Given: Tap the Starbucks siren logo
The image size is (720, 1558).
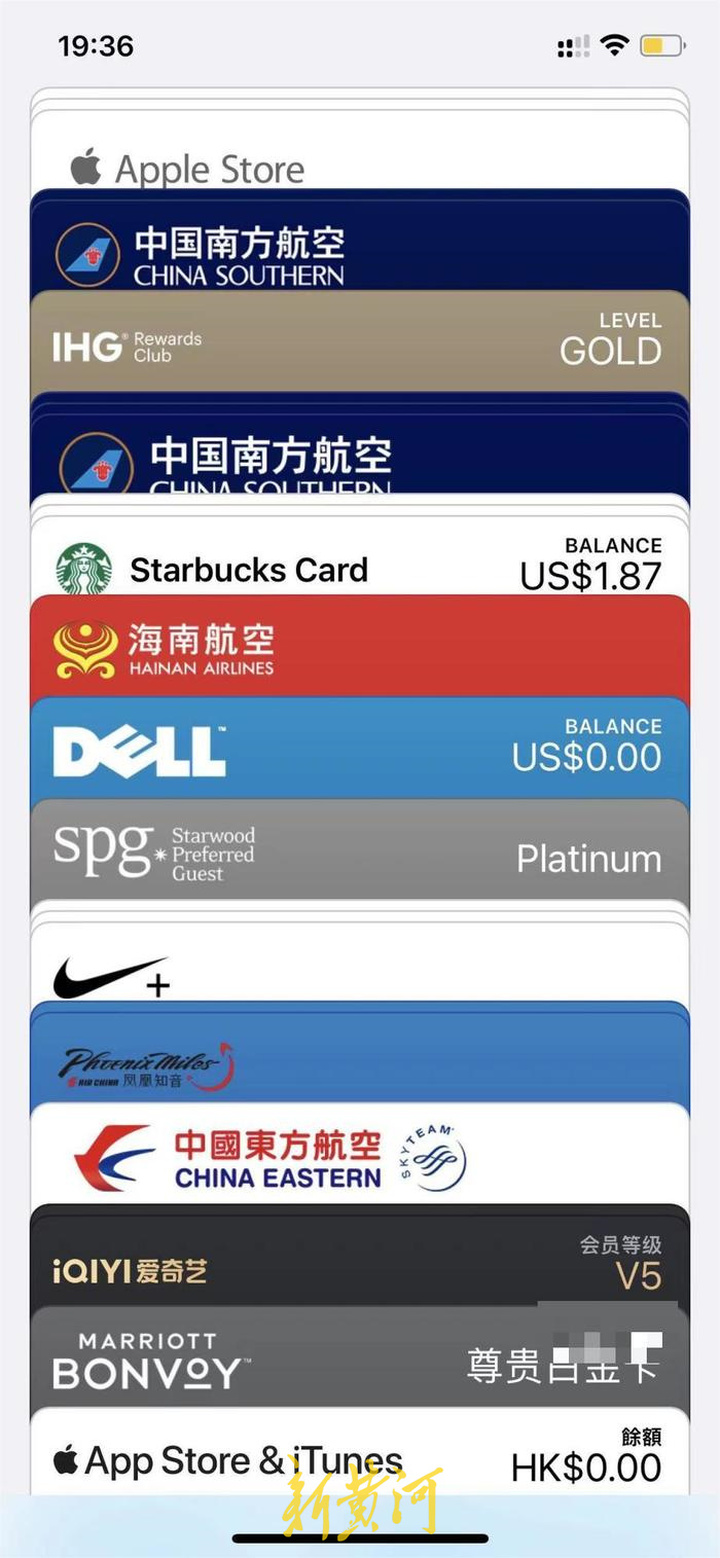Looking at the screenshot, I should (84, 568).
